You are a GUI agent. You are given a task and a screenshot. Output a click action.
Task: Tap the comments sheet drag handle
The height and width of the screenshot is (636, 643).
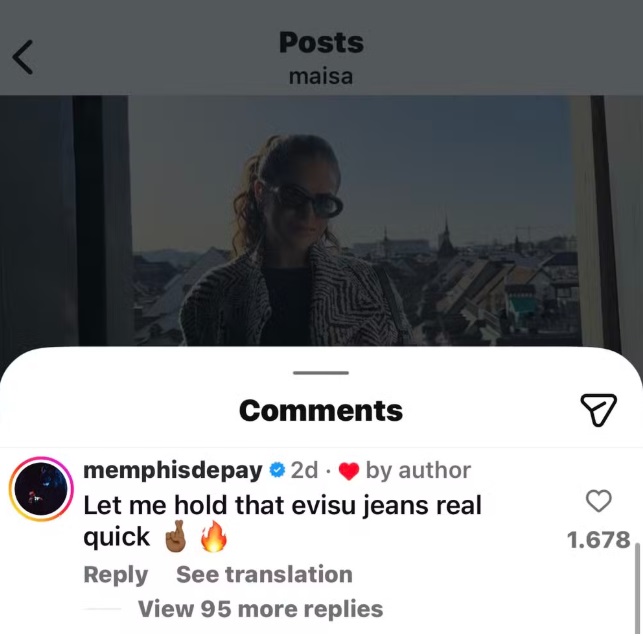[321, 374]
